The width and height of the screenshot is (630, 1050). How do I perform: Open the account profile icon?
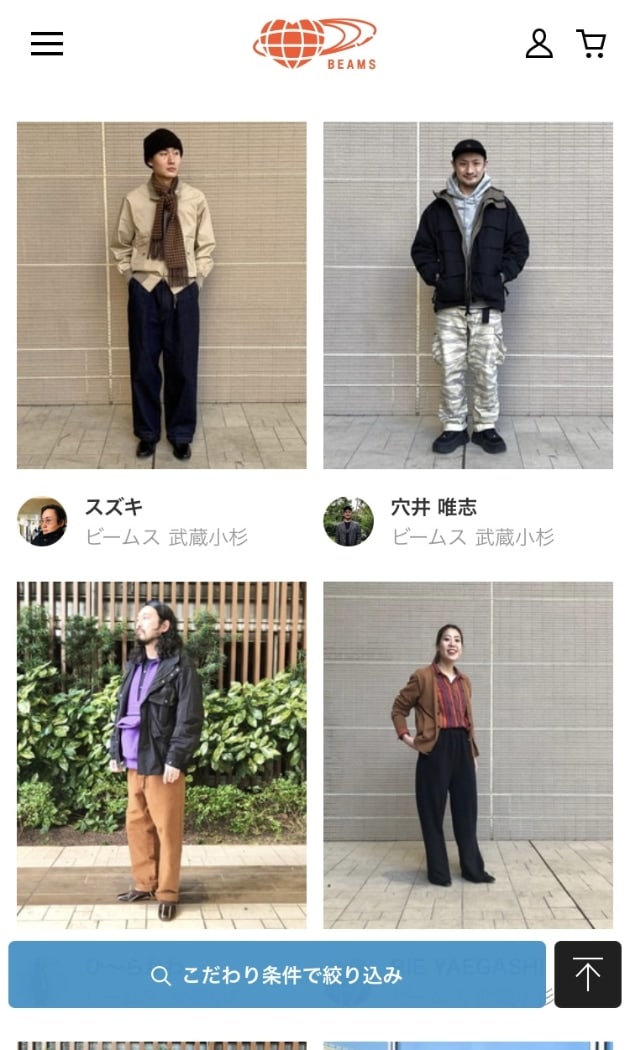click(539, 44)
